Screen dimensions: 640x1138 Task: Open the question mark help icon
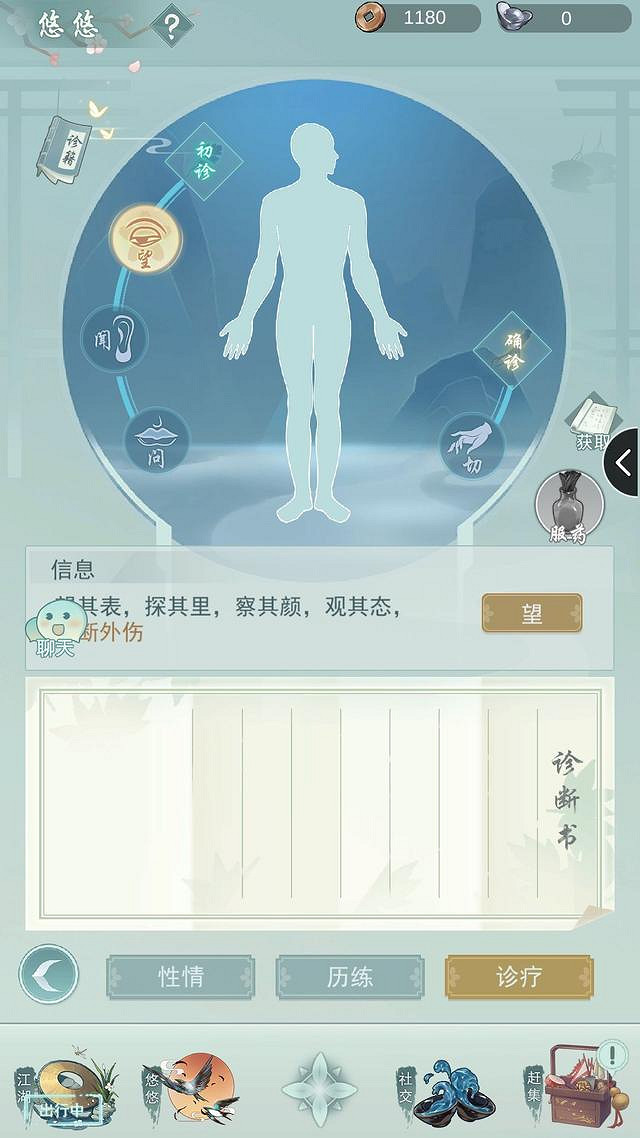point(172,26)
